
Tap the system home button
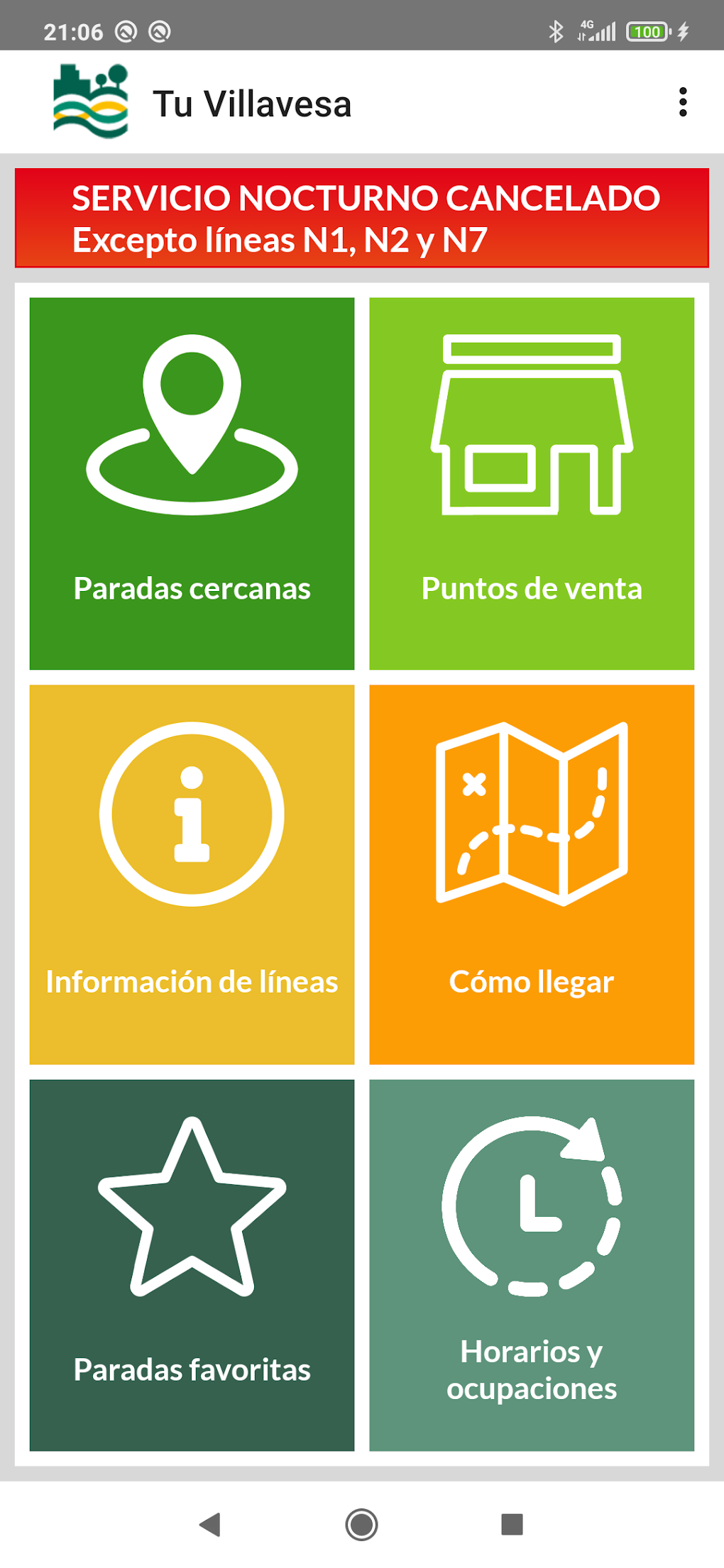(x=362, y=1524)
